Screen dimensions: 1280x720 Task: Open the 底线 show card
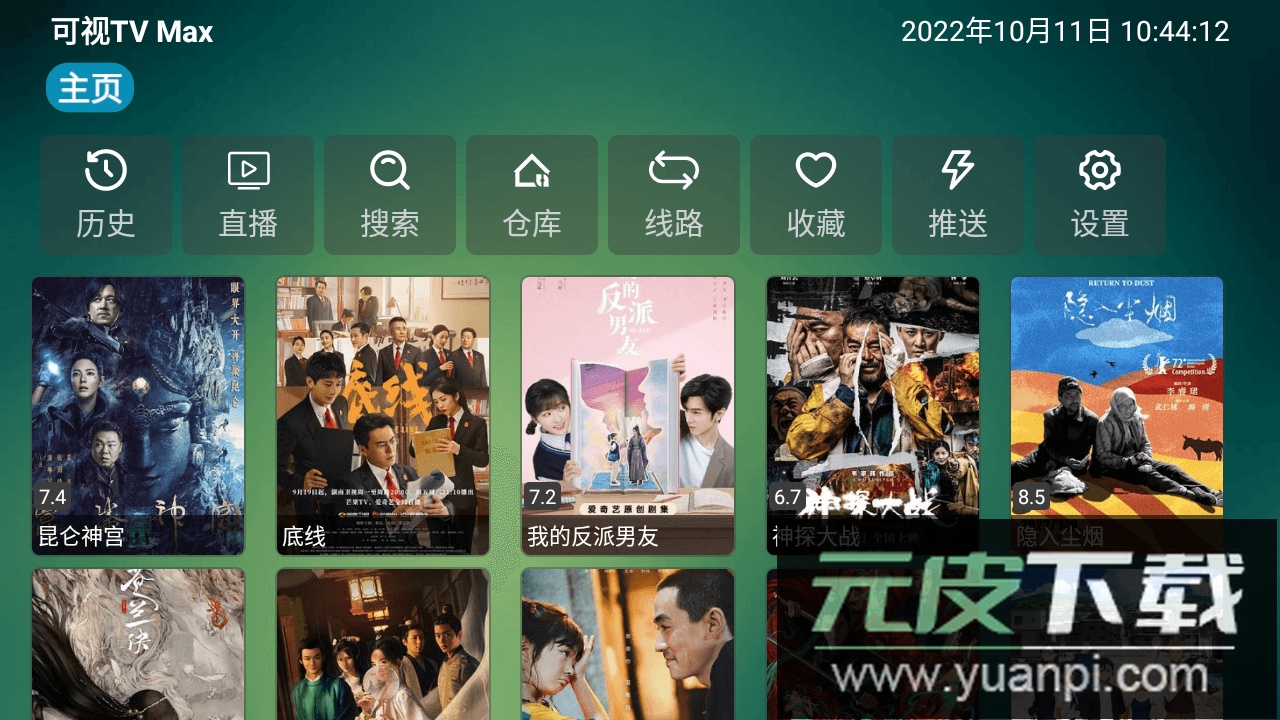pyautogui.click(x=383, y=415)
